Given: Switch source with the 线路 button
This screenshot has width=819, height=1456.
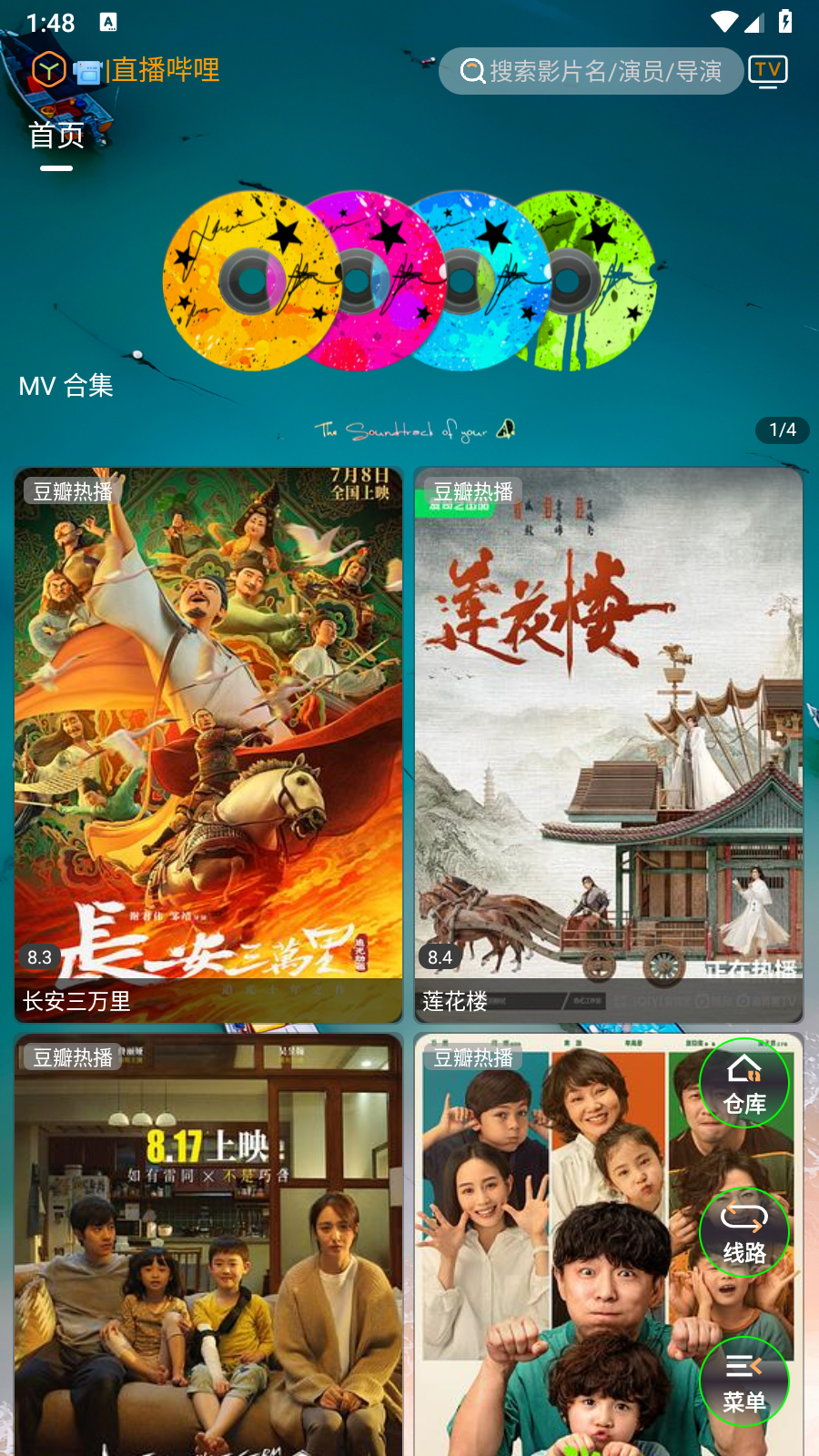Looking at the screenshot, I should click(x=743, y=1232).
